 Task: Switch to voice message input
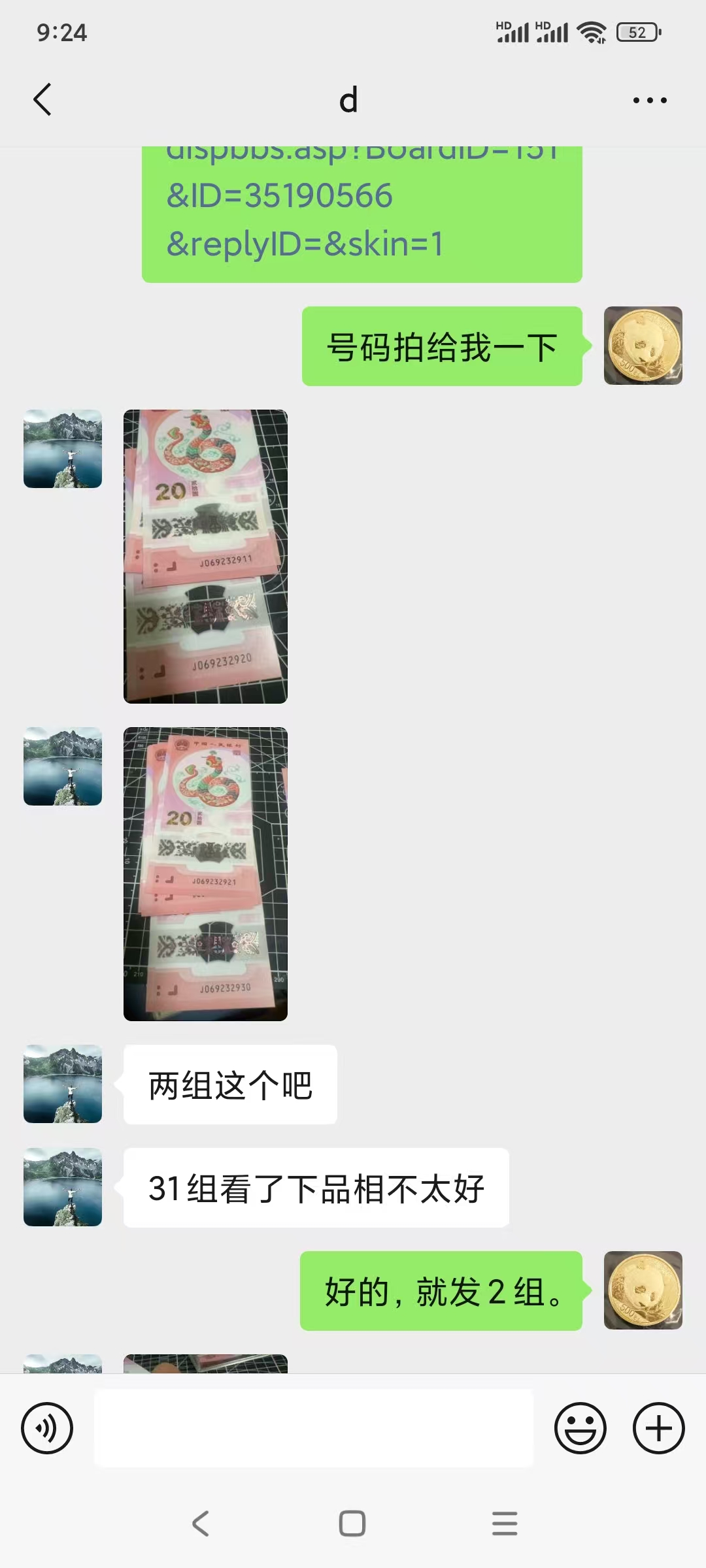47,1428
